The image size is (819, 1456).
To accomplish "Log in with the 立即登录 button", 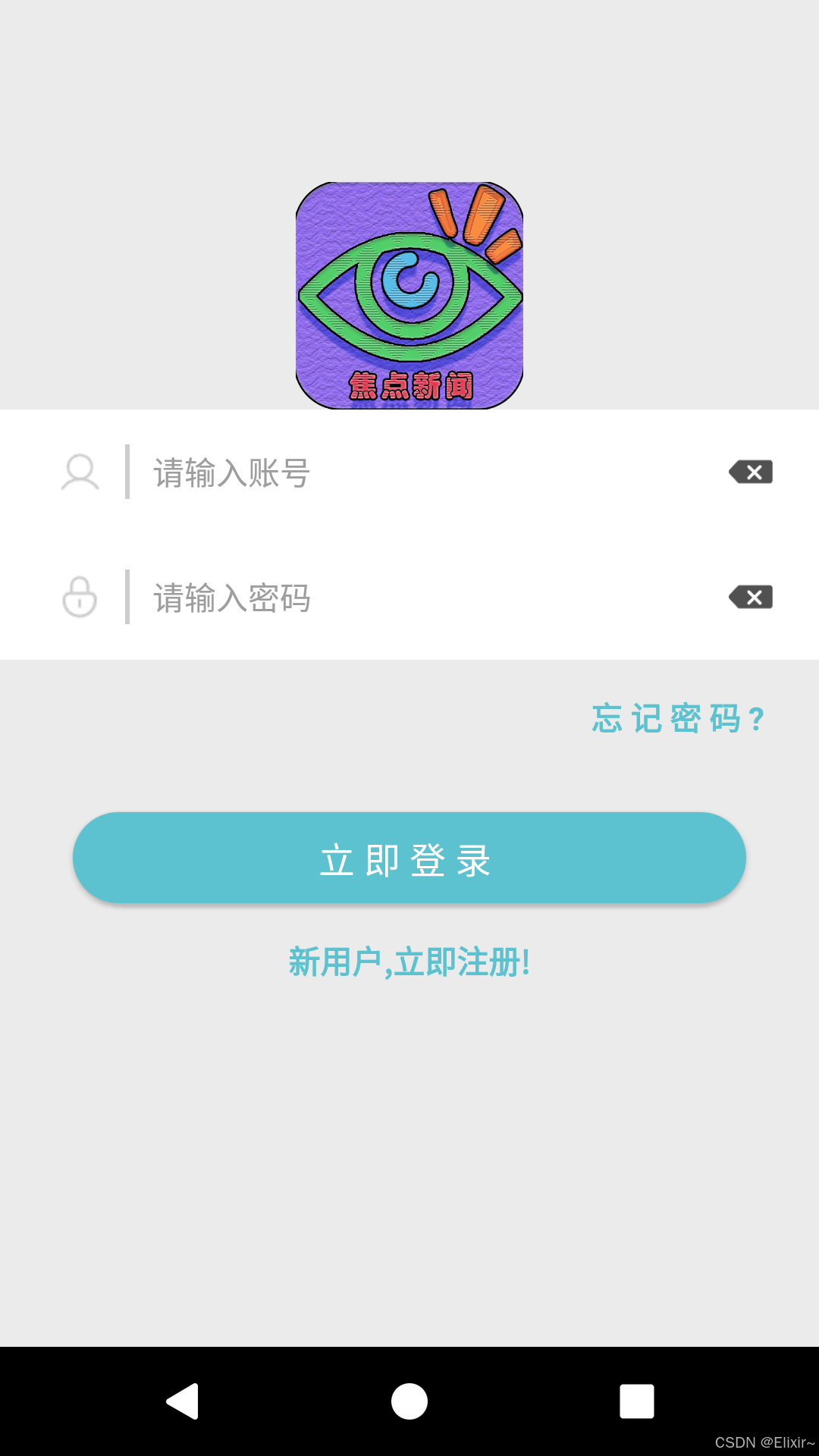I will pyautogui.click(x=409, y=858).
